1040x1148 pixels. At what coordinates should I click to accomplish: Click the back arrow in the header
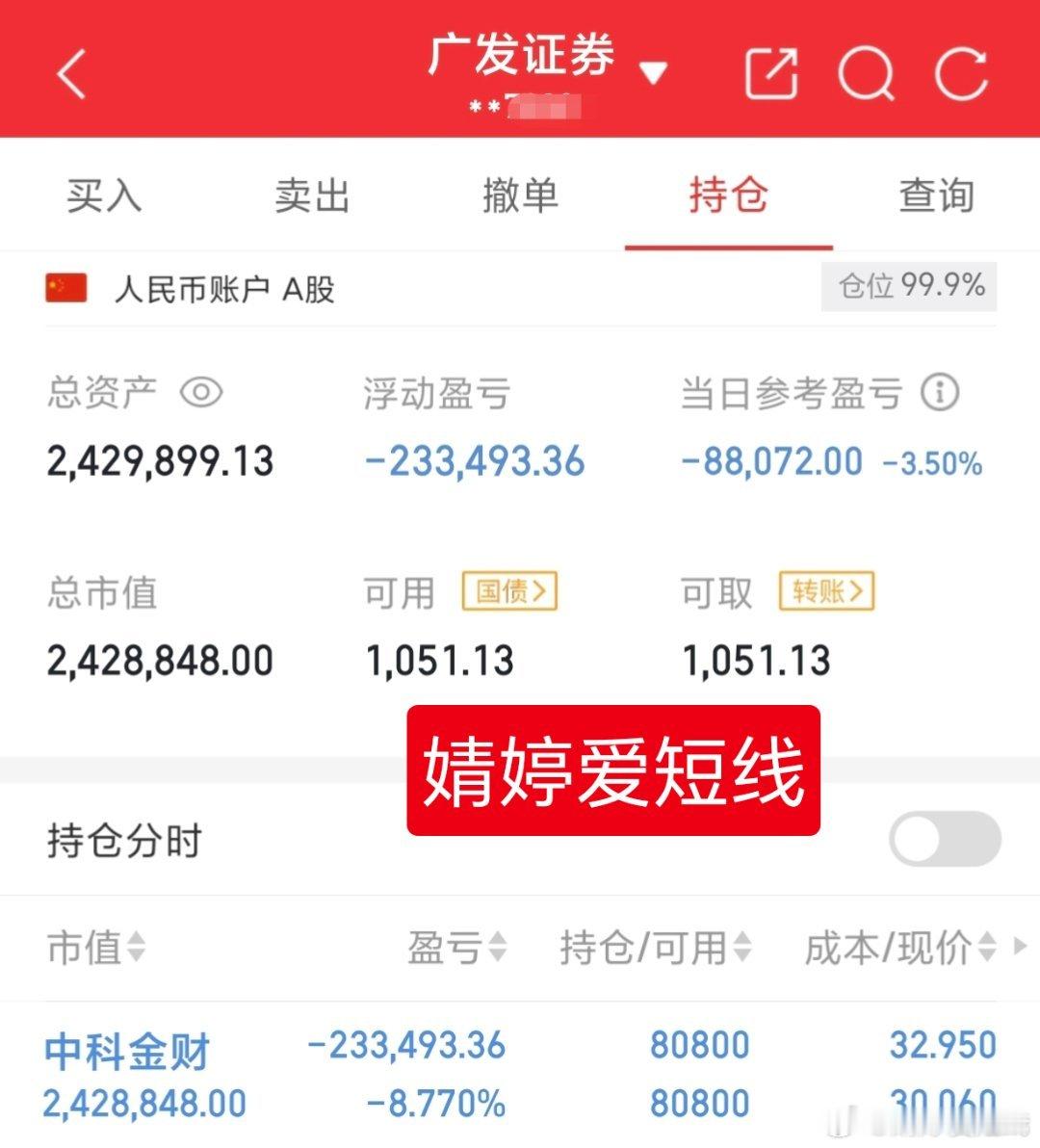(70, 73)
